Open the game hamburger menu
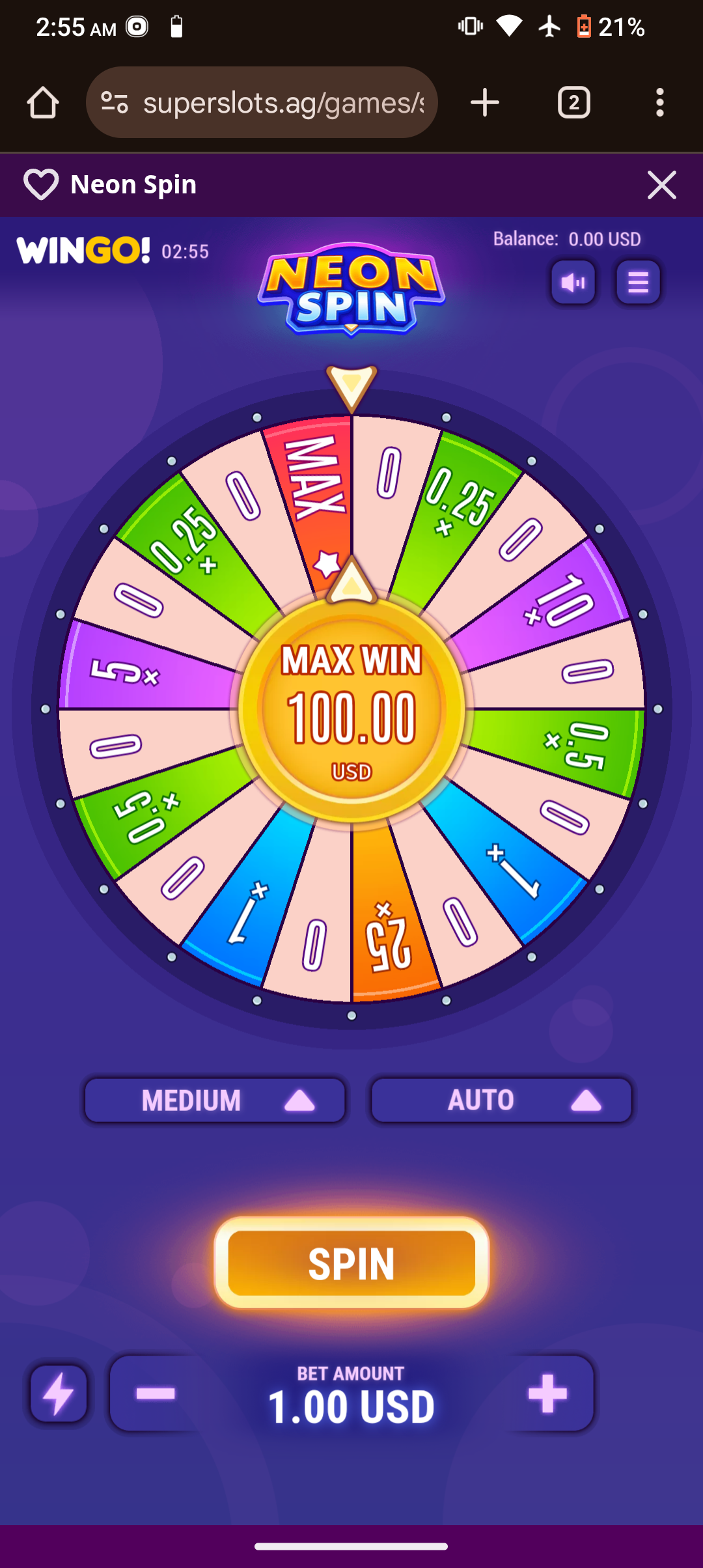 [x=638, y=283]
